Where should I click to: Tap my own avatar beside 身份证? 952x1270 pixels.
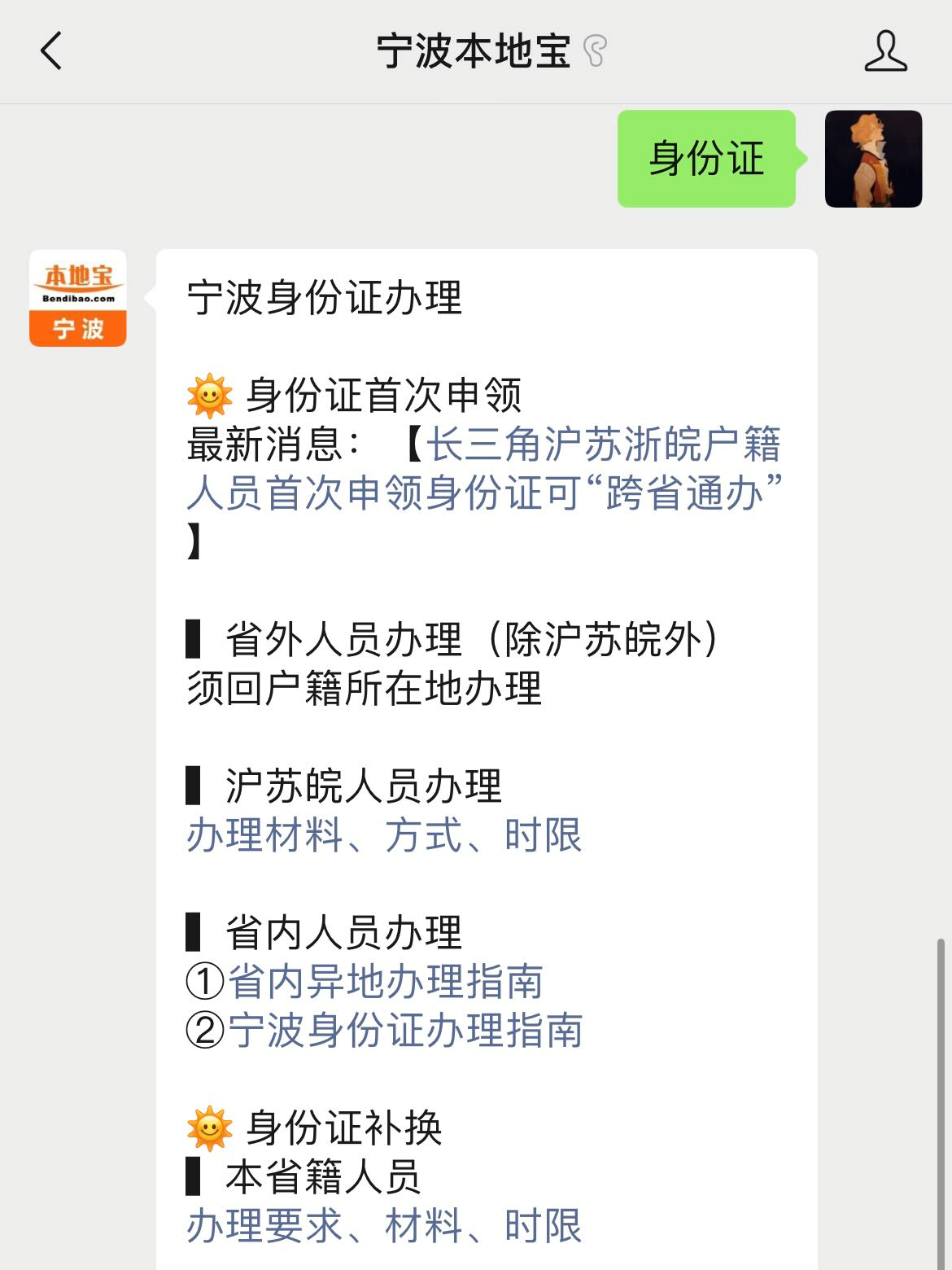tap(873, 159)
